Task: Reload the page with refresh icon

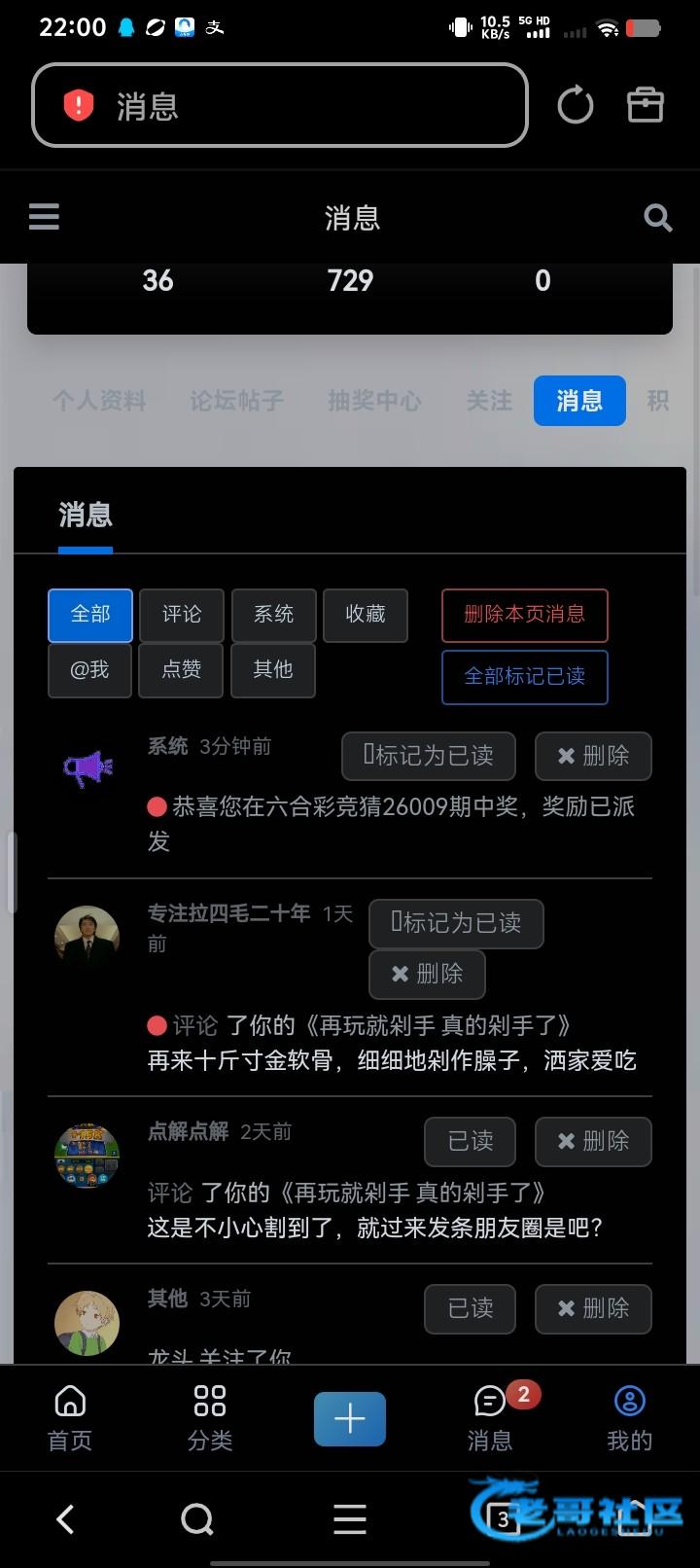Action: [575, 105]
